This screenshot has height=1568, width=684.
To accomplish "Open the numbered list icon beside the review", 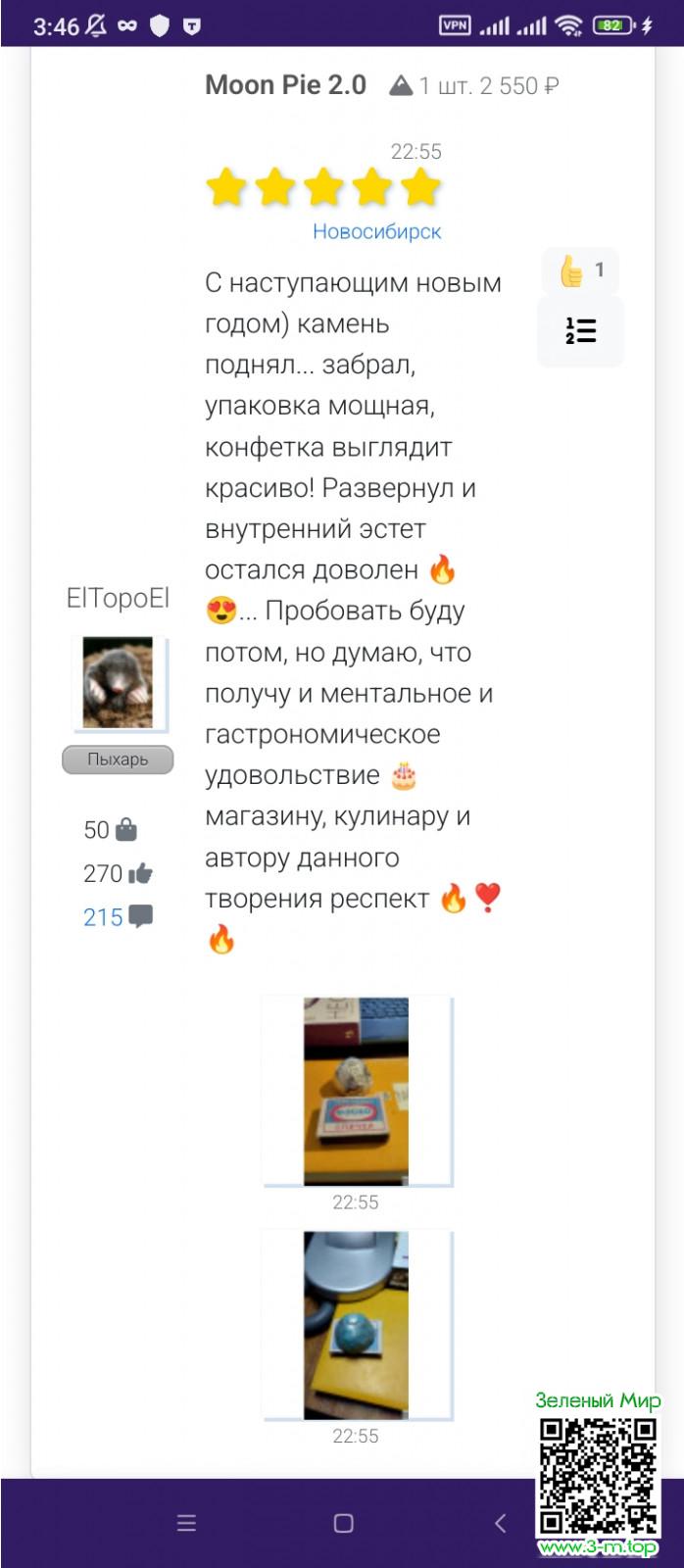I will pos(580,331).
